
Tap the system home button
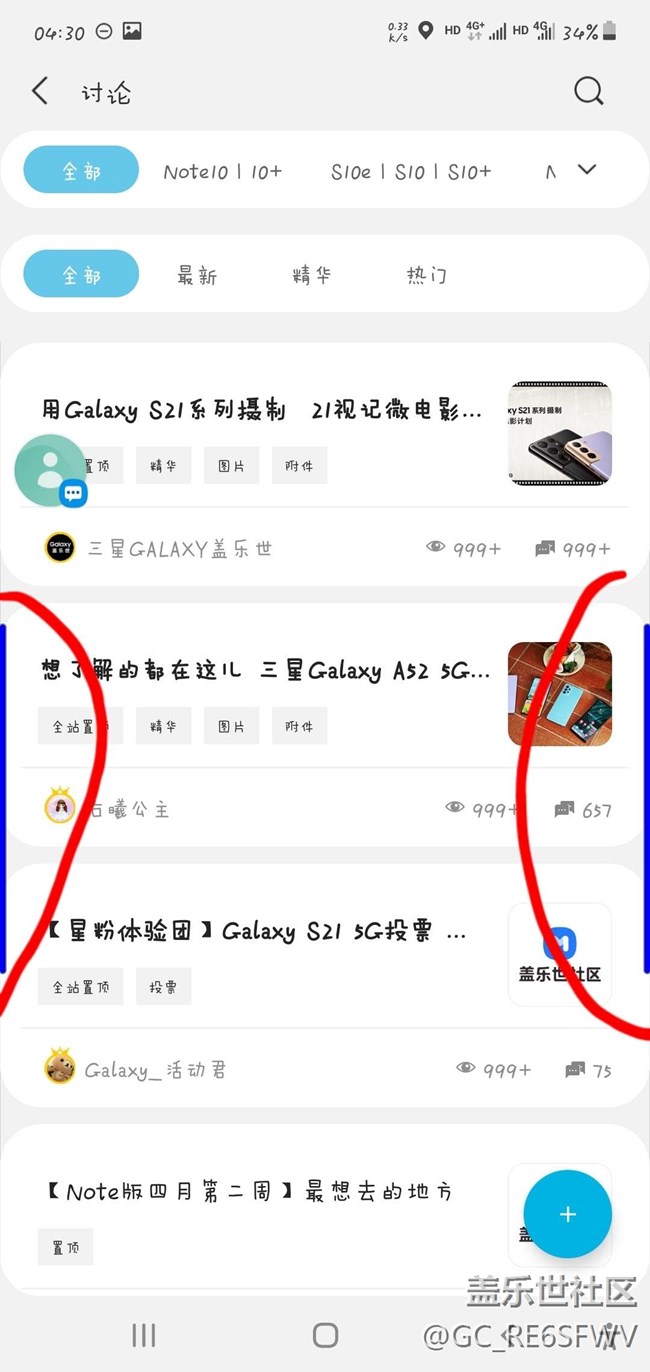click(325, 1335)
